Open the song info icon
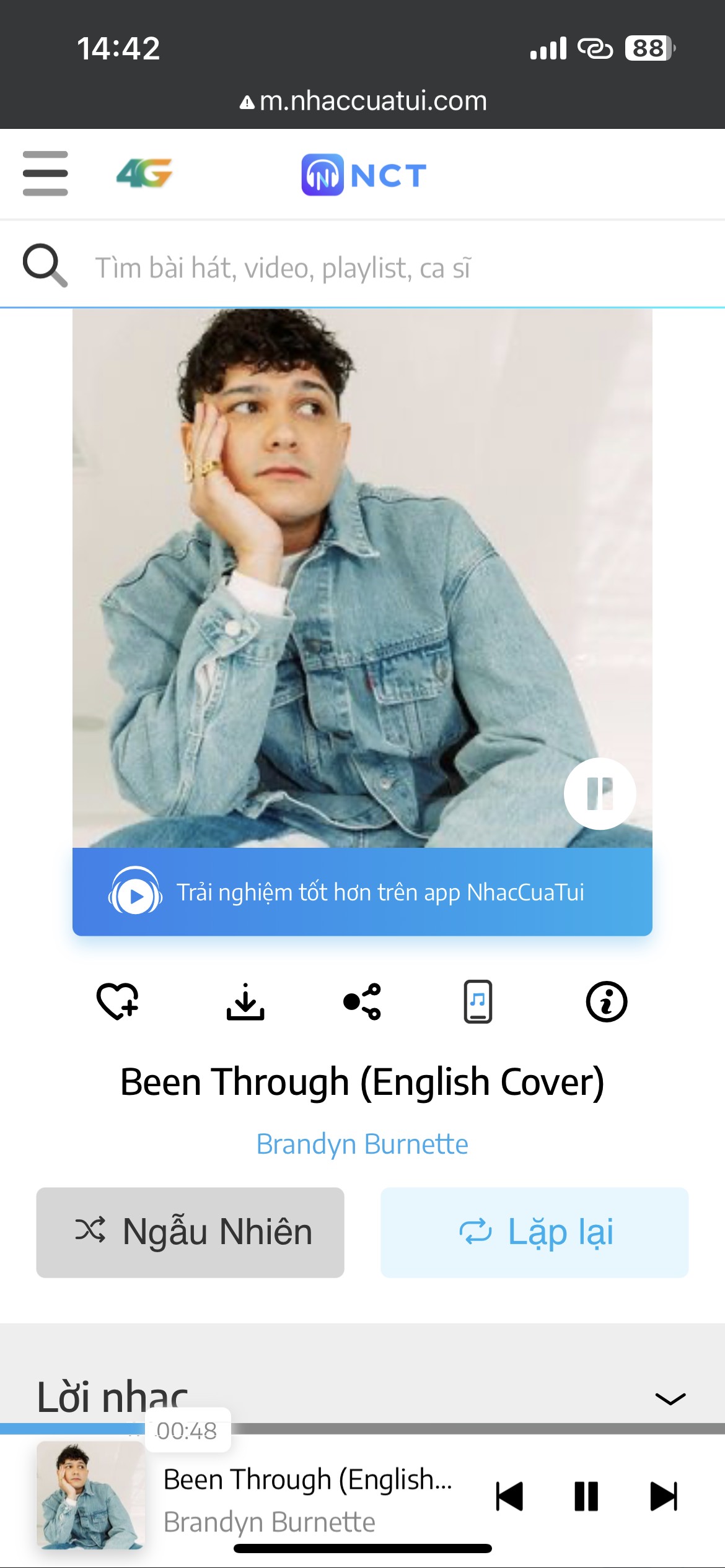 point(607,1001)
